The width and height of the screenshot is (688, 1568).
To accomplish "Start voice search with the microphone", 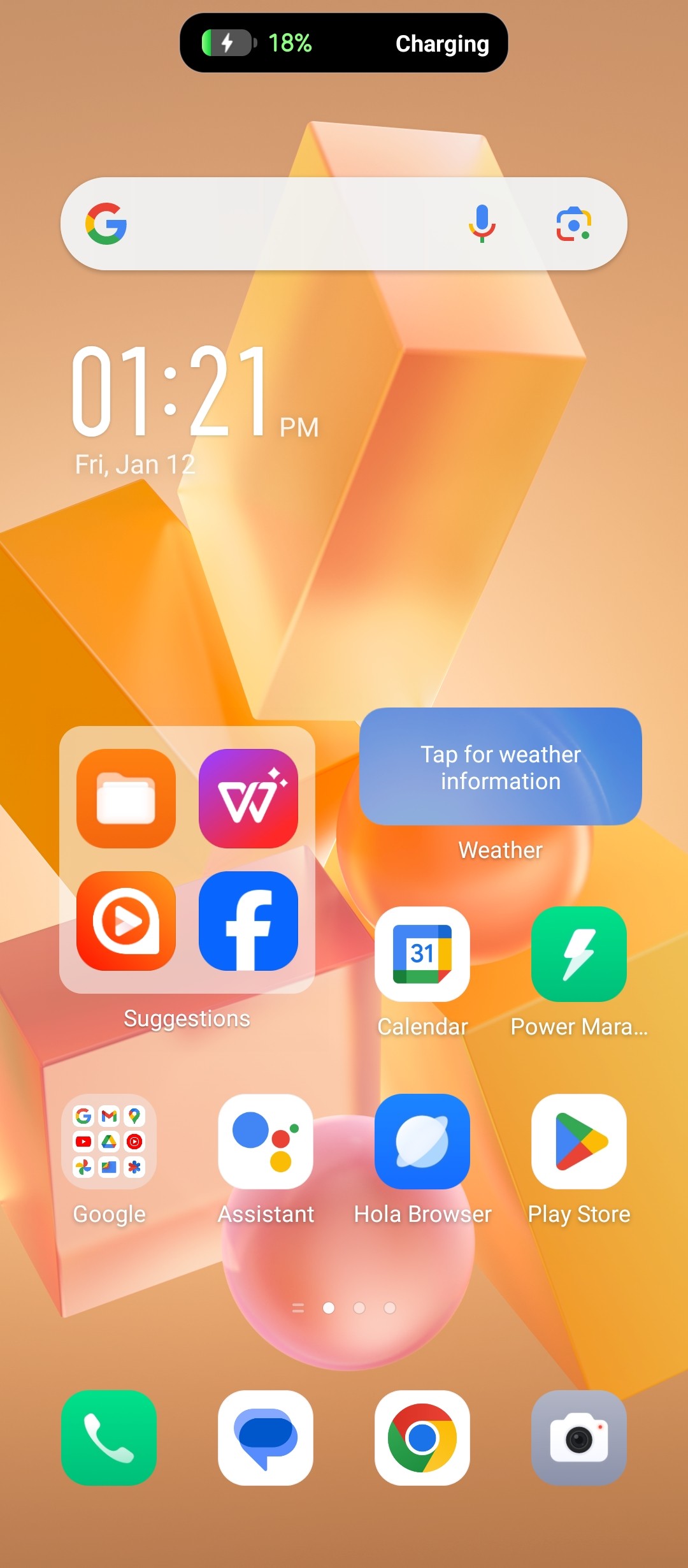I will [x=482, y=224].
